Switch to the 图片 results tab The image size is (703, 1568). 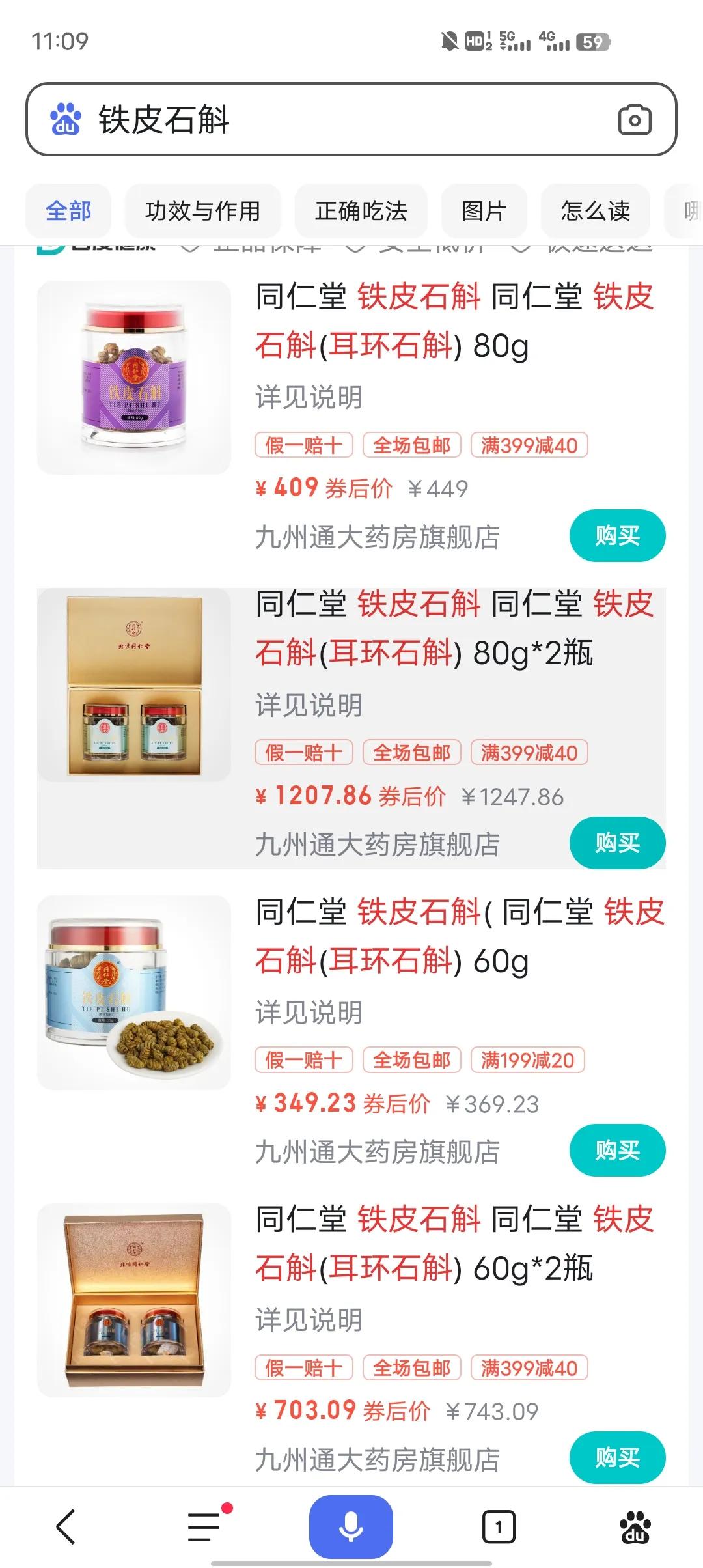click(x=484, y=210)
